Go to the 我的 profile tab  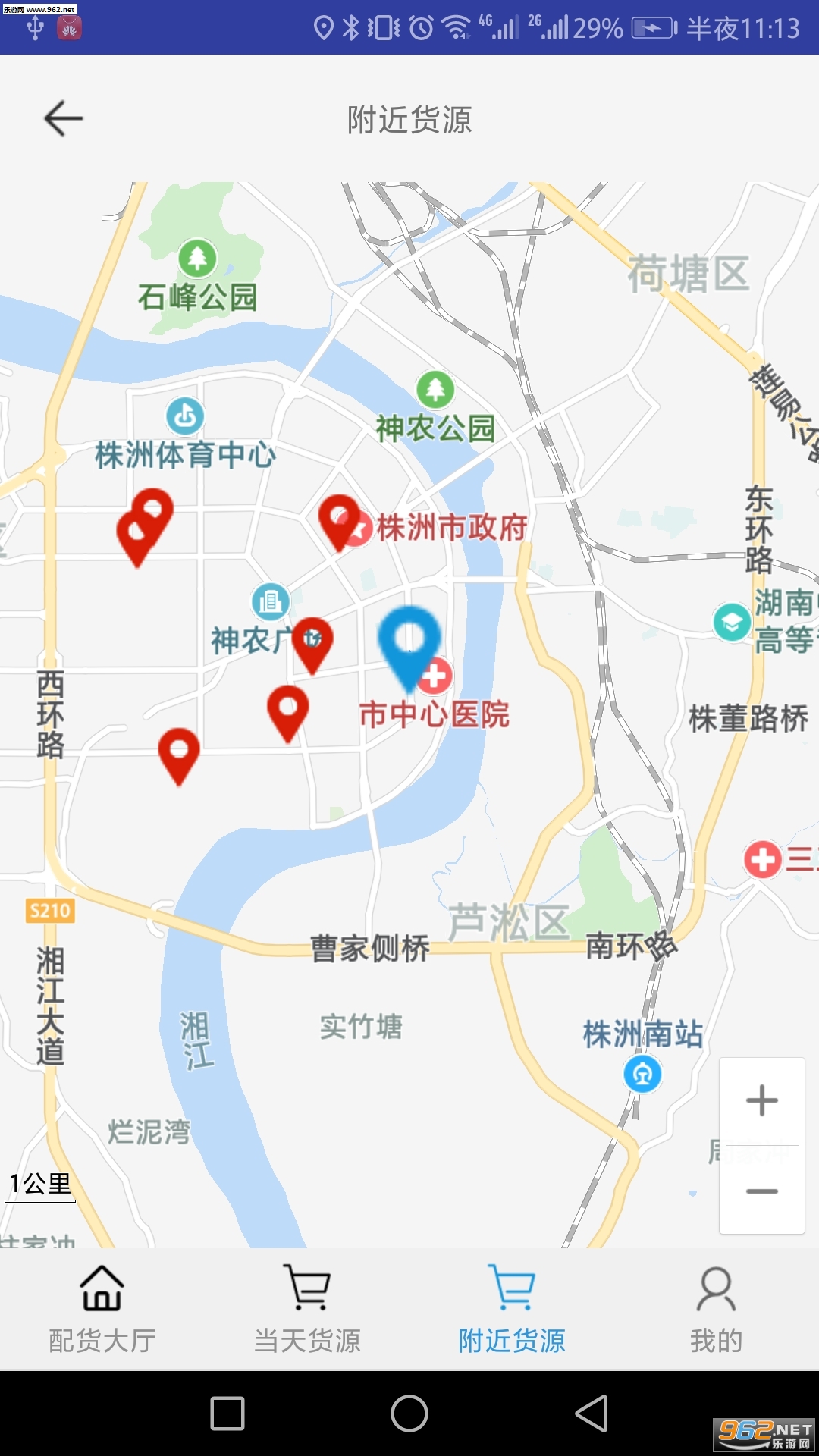716,1310
